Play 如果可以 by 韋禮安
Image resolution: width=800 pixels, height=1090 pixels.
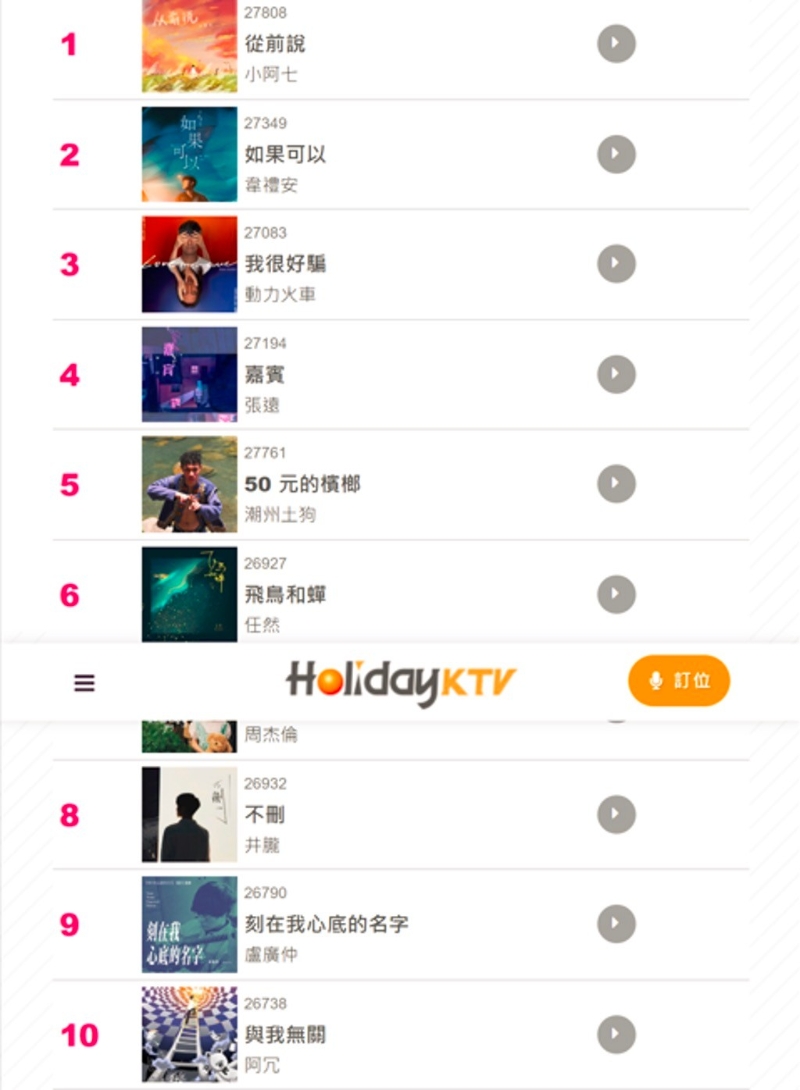coord(616,154)
